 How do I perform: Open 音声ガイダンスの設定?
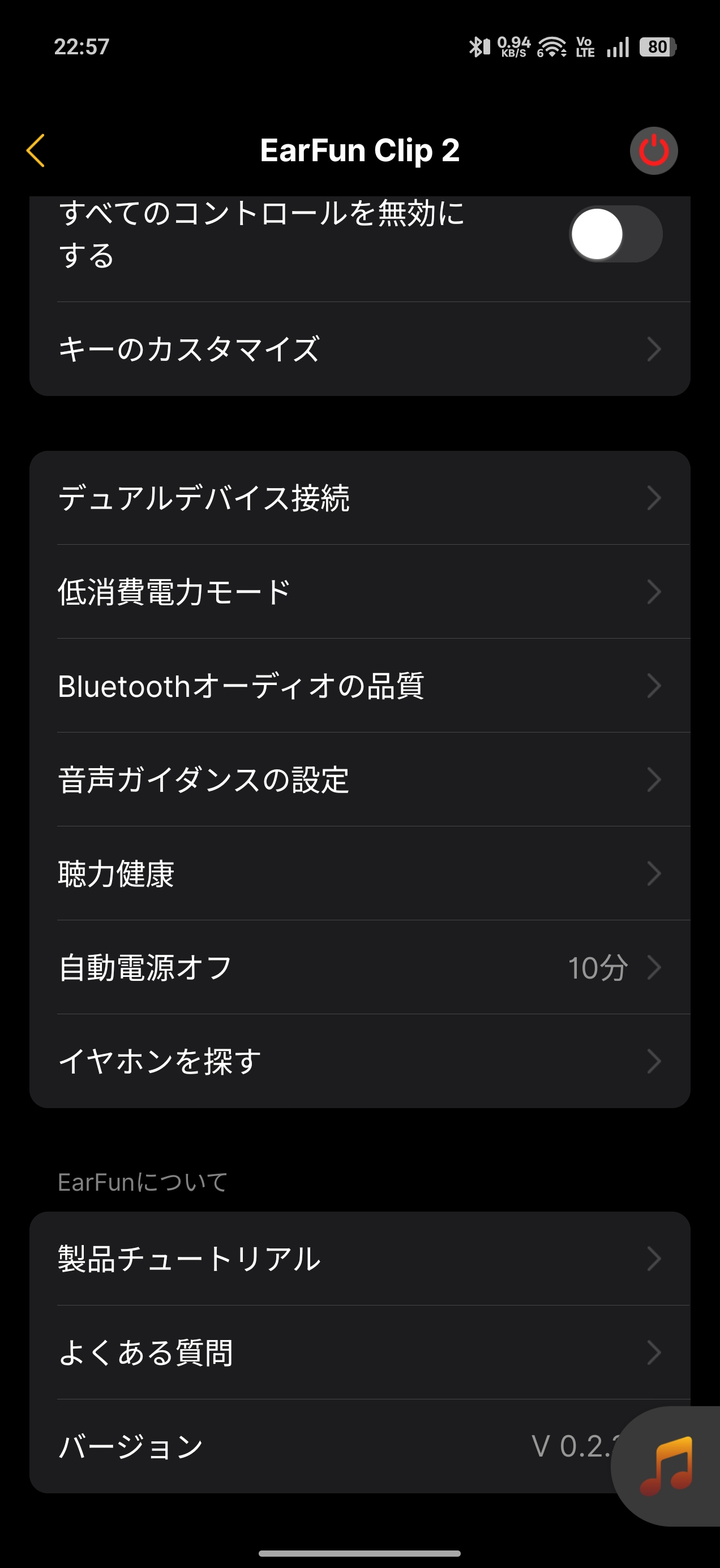[x=359, y=779]
